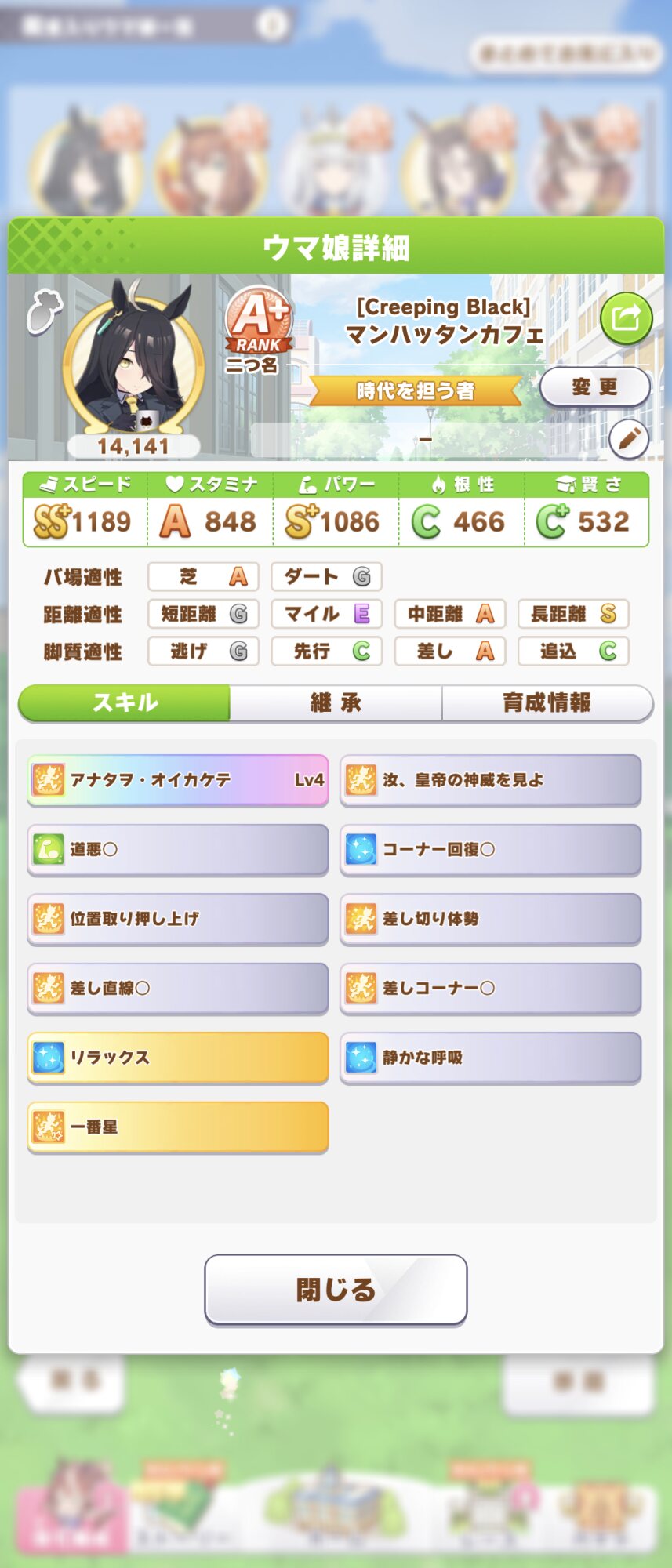The image size is (672, 1568).
Task: Show details for 差しコーナー○
Action: pyautogui.click(x=490, y=988)
